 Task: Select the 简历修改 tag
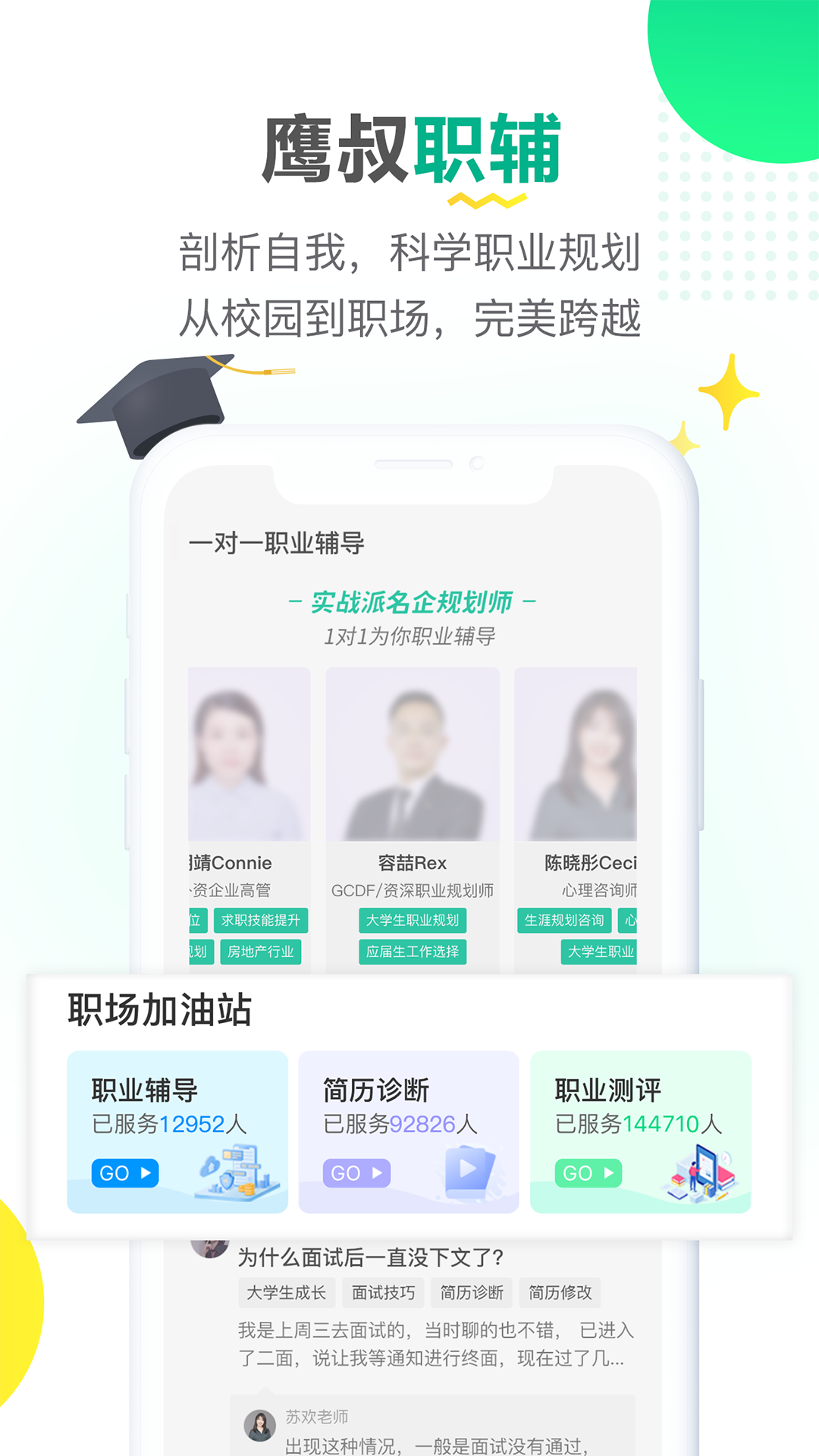560,1292
